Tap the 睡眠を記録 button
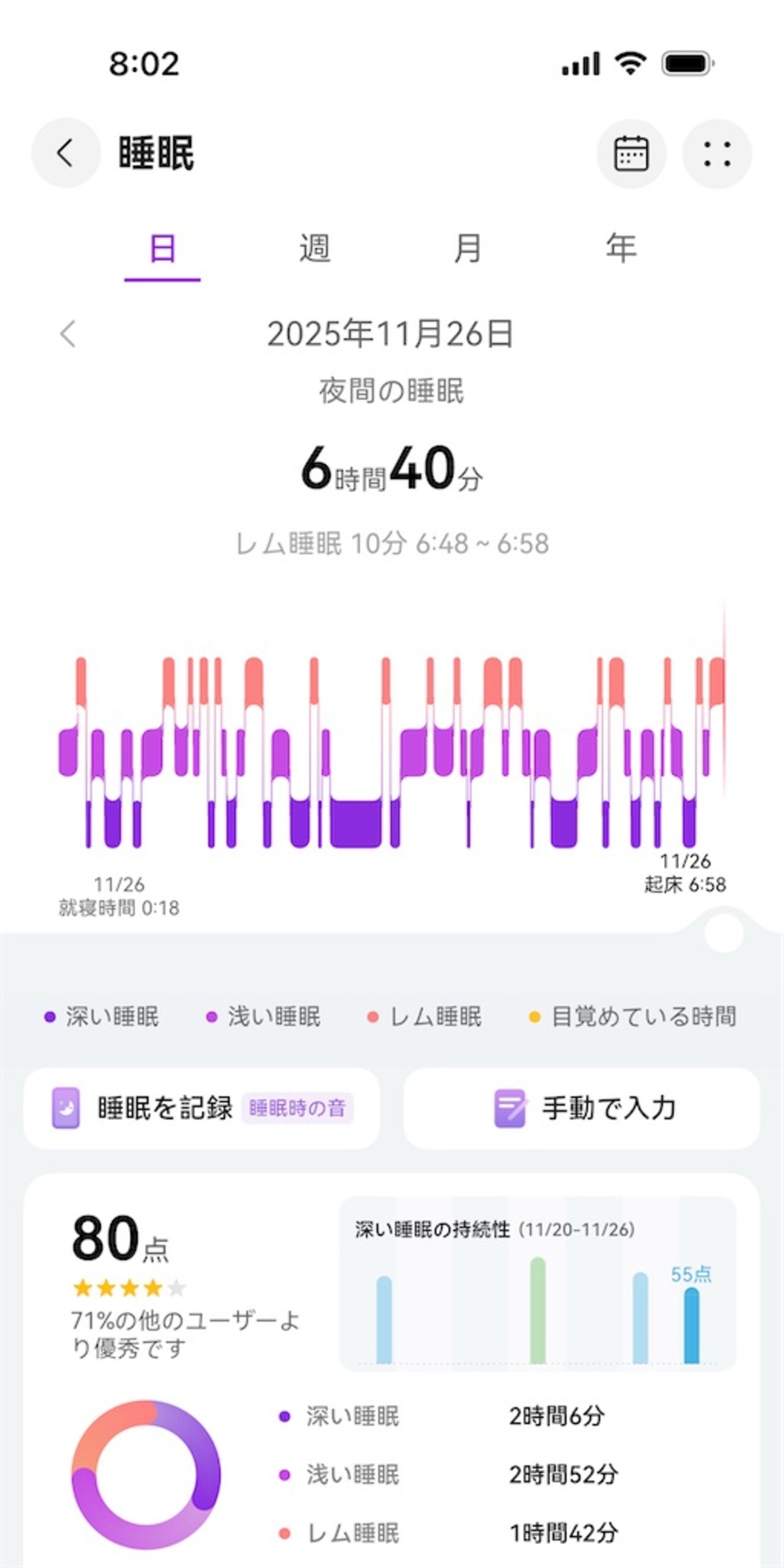Screen dimensions: 784x1568 click(x=201, y=1108)
